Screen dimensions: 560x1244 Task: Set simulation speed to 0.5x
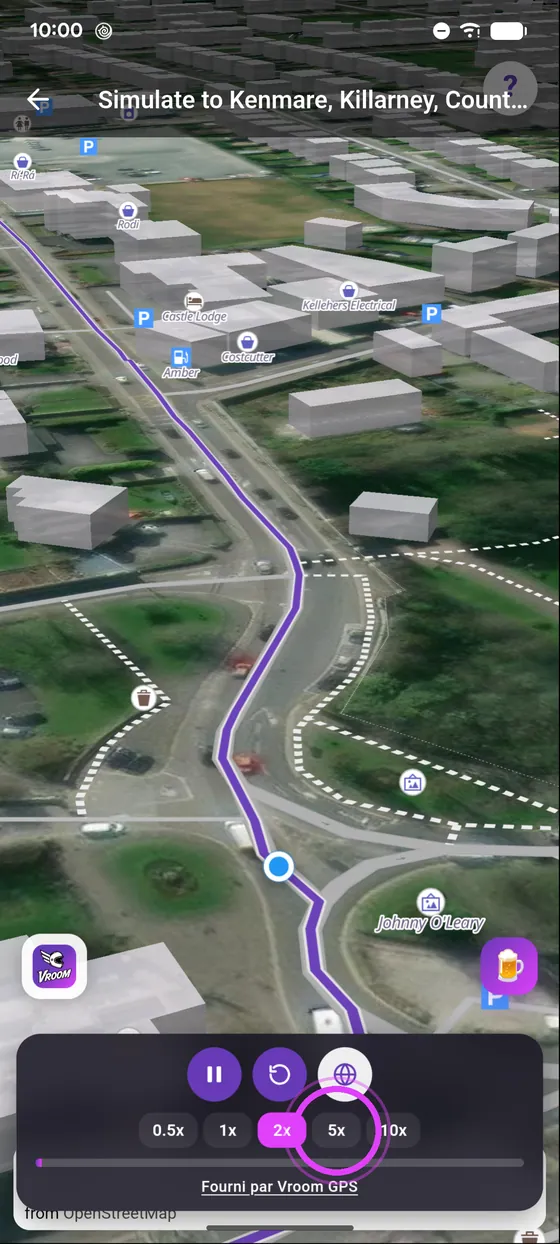(168, 1130)
